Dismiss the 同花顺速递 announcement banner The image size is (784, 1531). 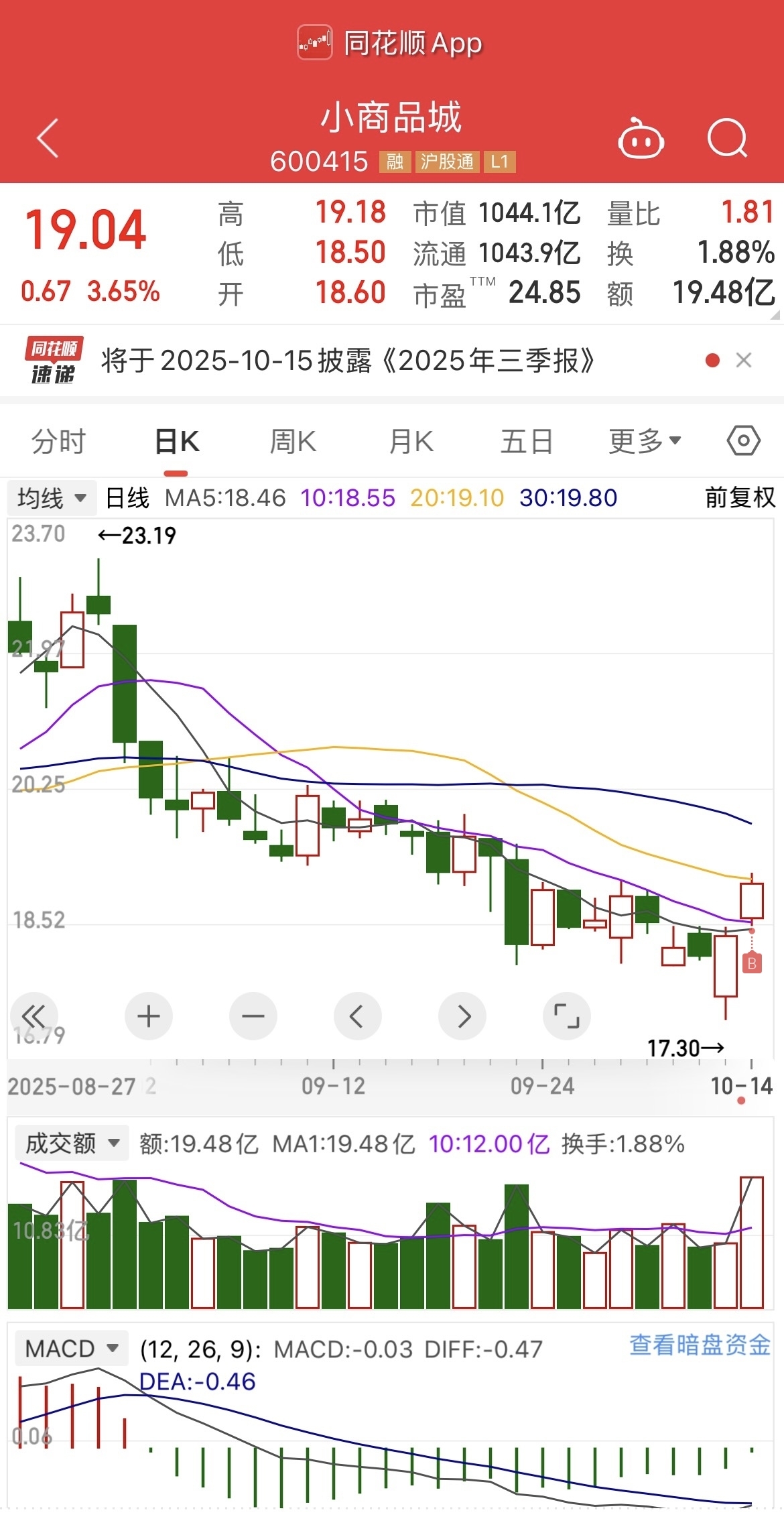(x=743, y=361)
